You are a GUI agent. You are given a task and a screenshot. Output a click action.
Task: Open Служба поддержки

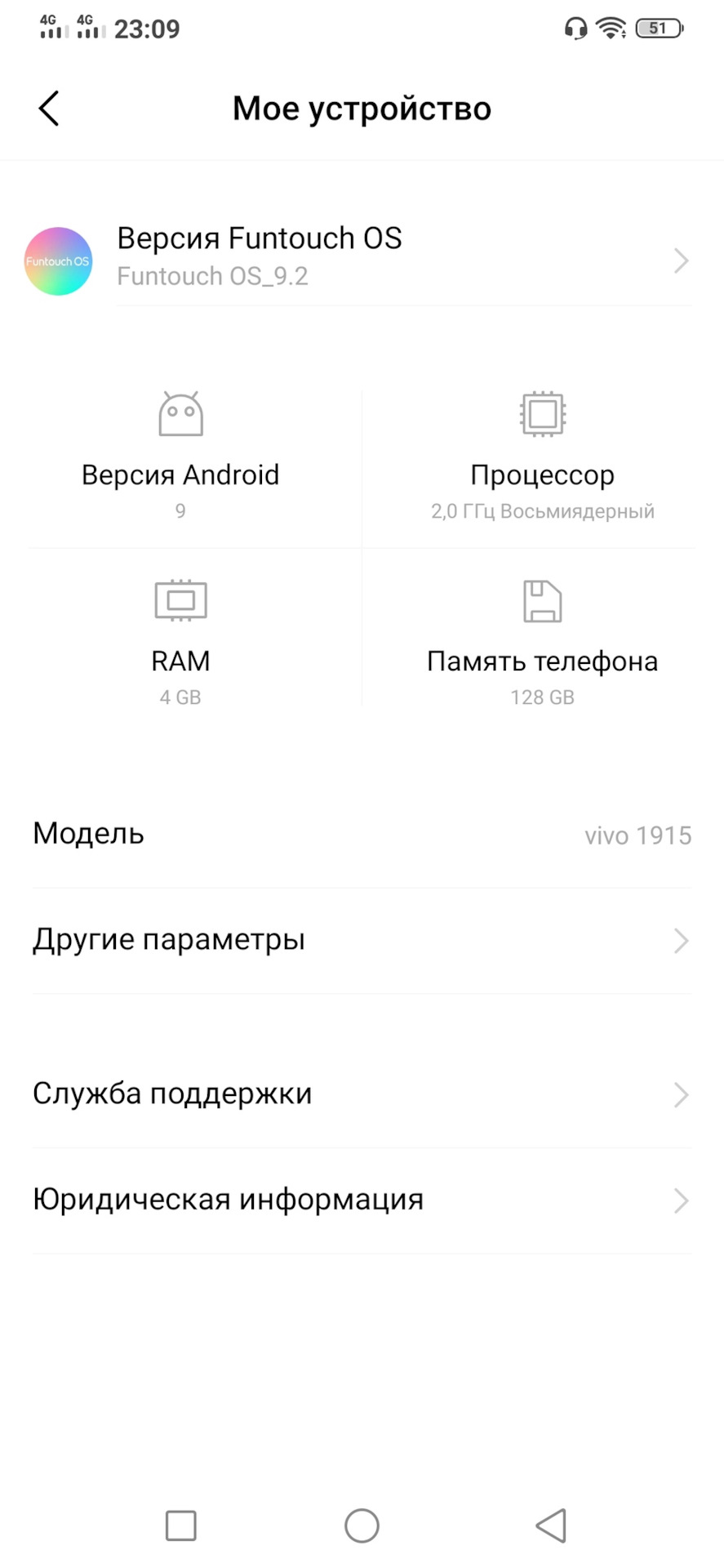(x=359, y=1094)
